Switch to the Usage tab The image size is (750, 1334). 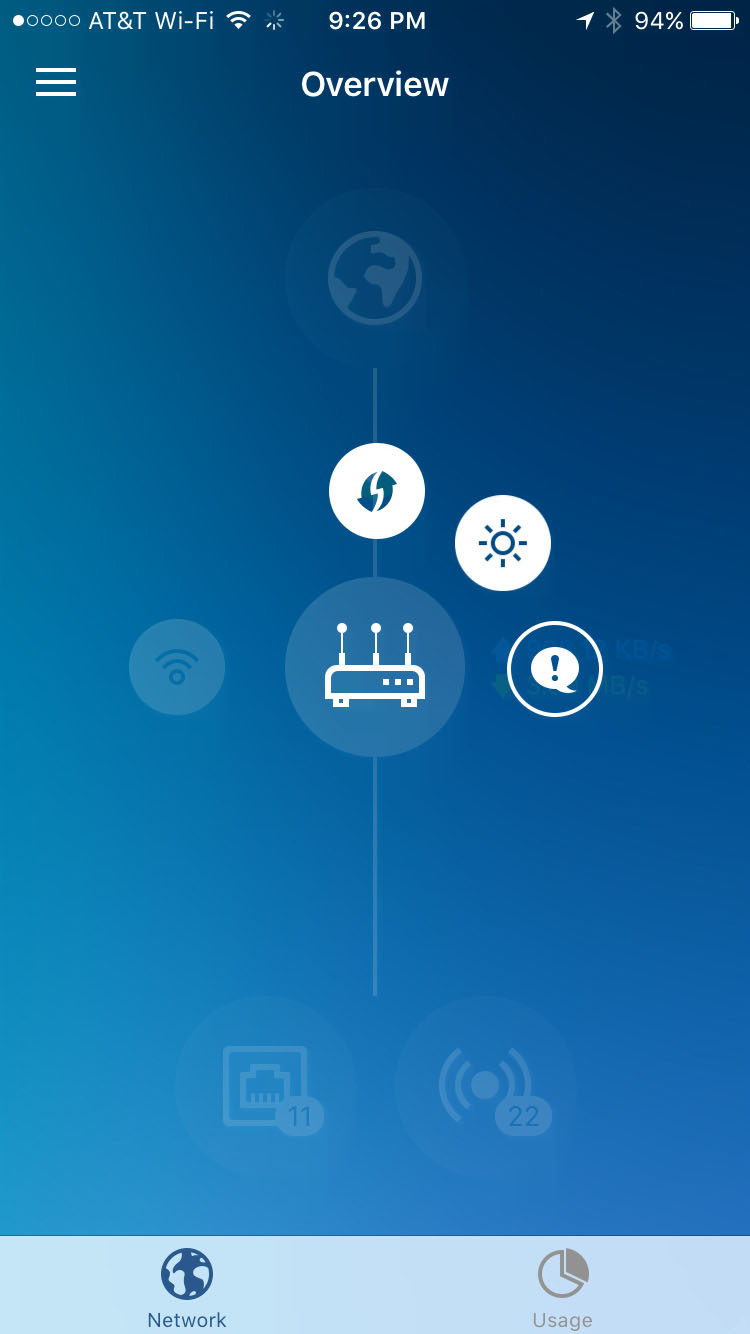click(x=562, y=1287)
